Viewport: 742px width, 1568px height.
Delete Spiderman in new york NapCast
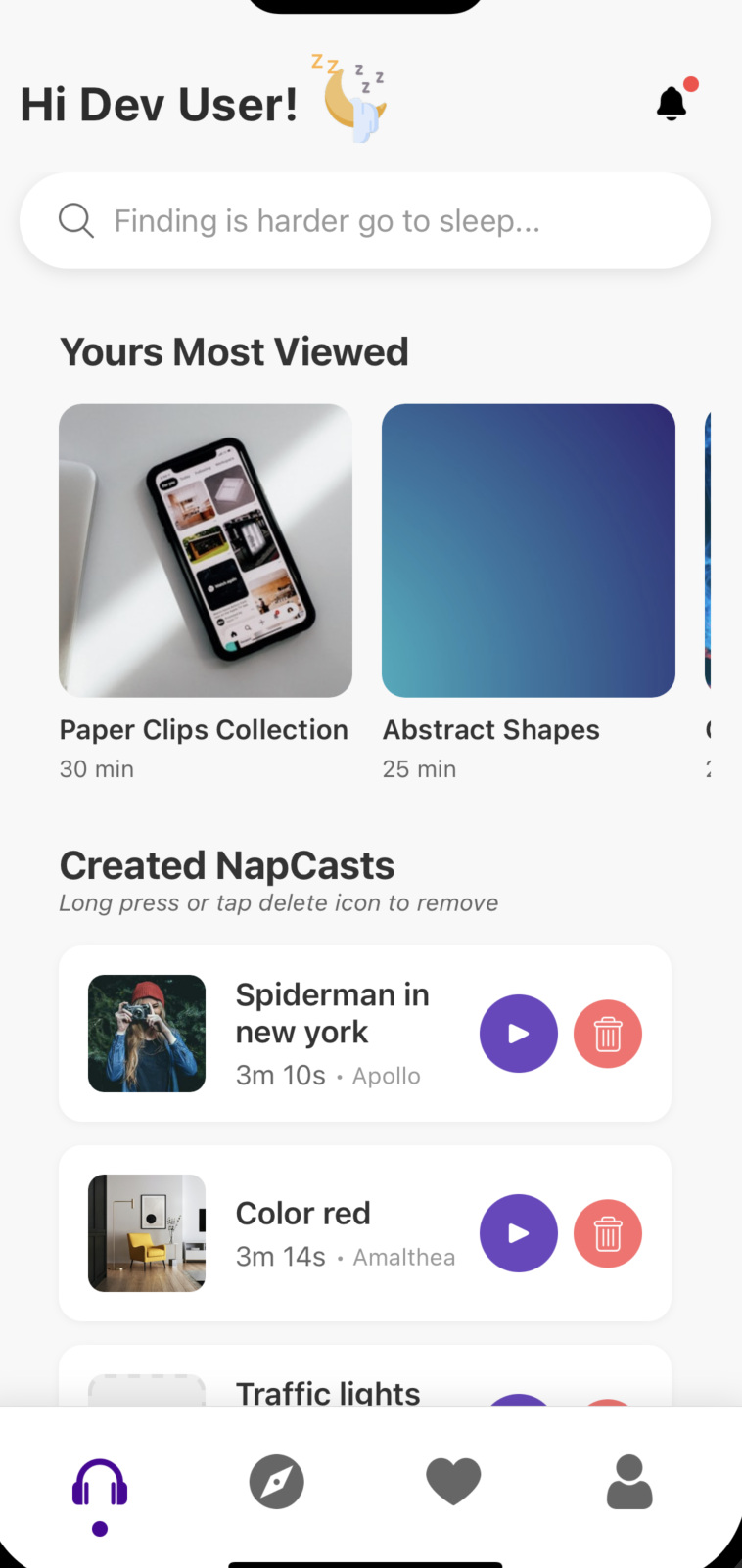(x=608, y=1034)
